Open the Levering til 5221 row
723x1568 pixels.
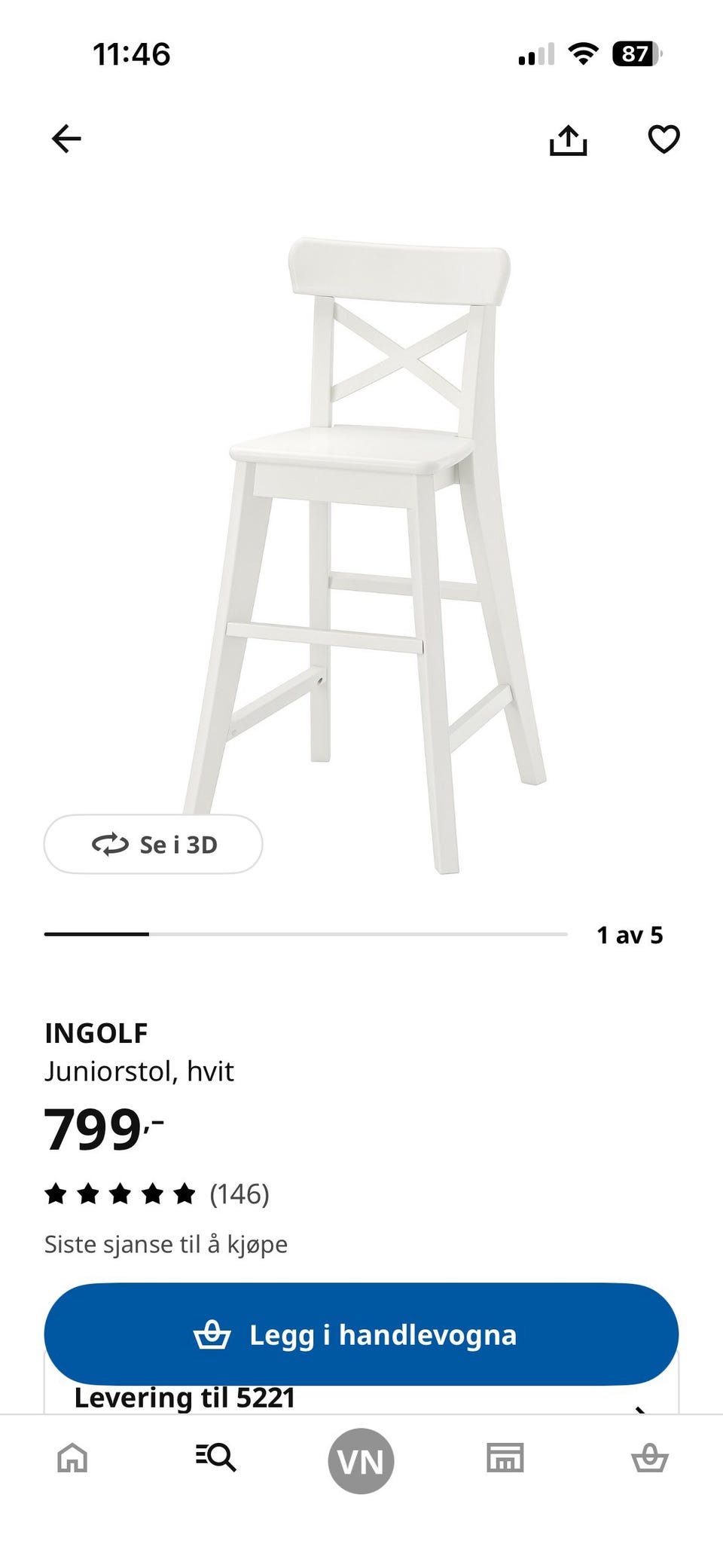(361, 1399)
